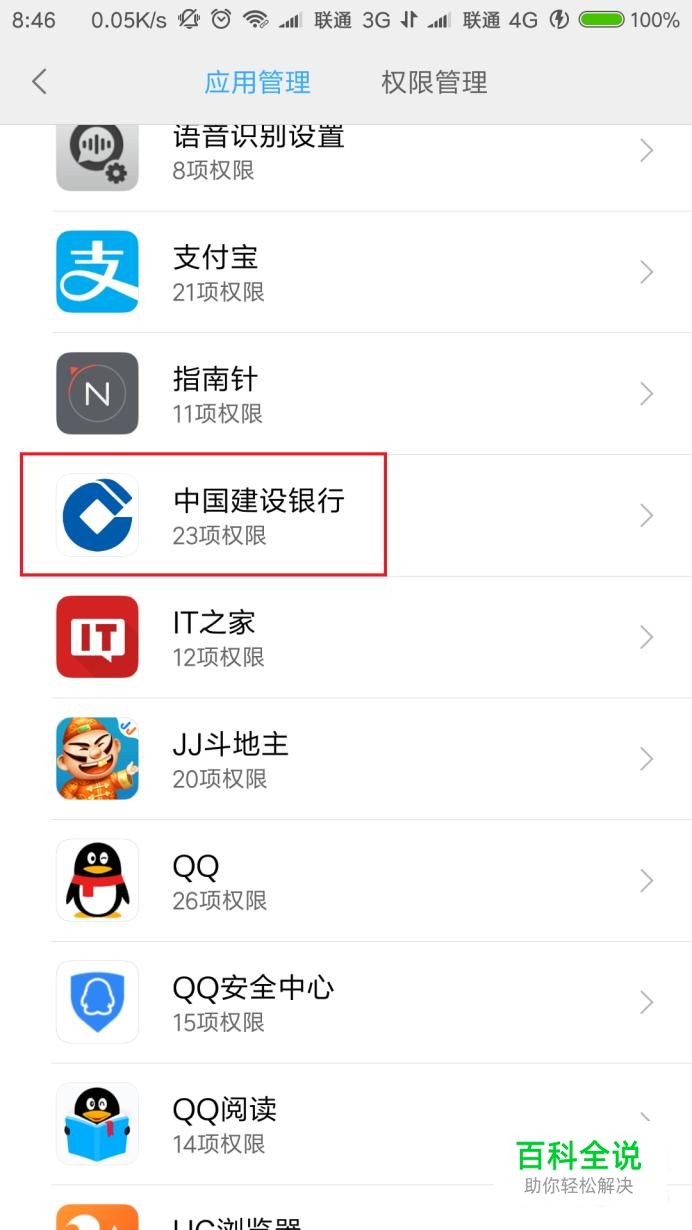Viewport: 692px width, 1230px height.
Task: Open 指南针 app permissions
Action: point(346,394)
